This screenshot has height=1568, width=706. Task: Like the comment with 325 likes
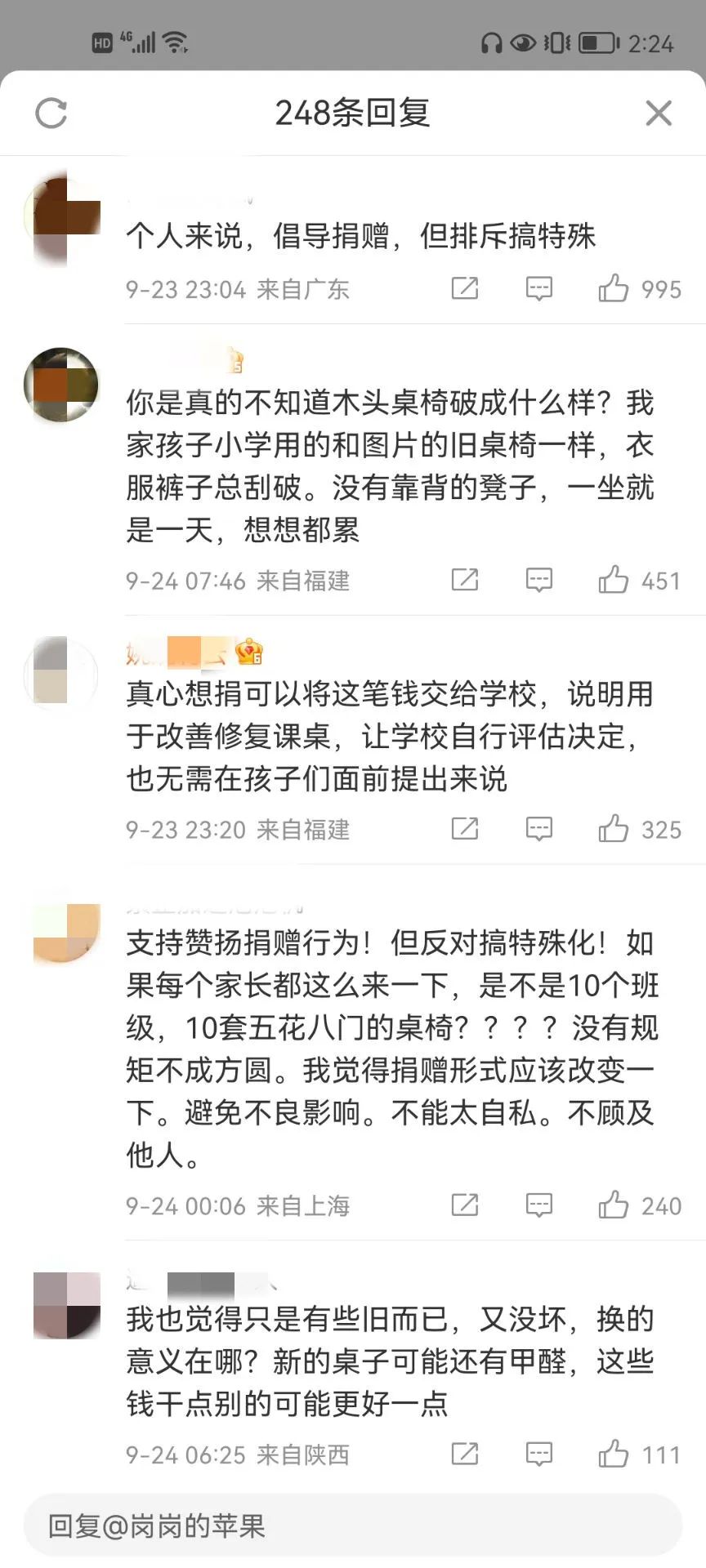[x=614, y=829]
